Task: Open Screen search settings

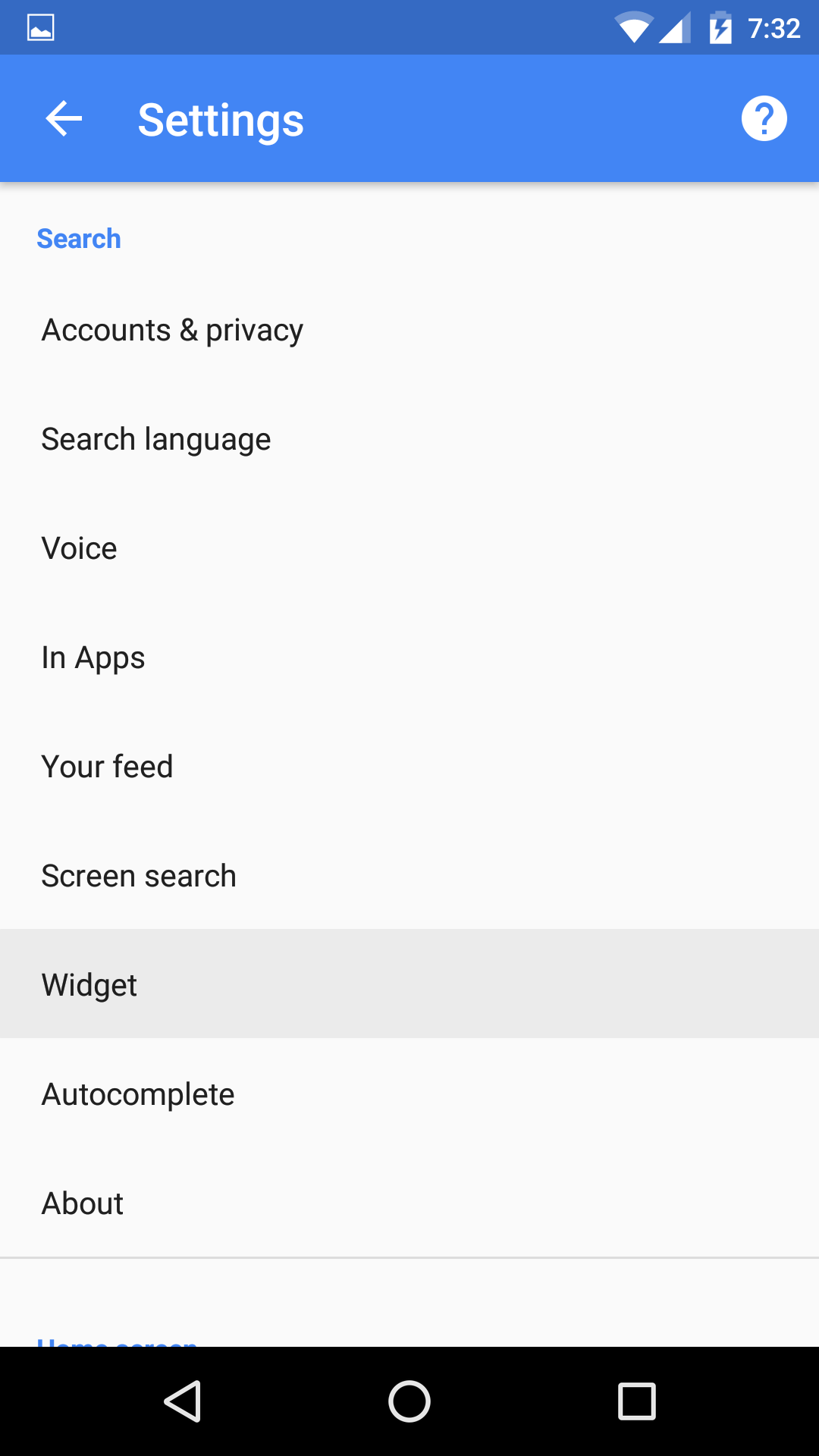Action: click(x=138, y=875)
